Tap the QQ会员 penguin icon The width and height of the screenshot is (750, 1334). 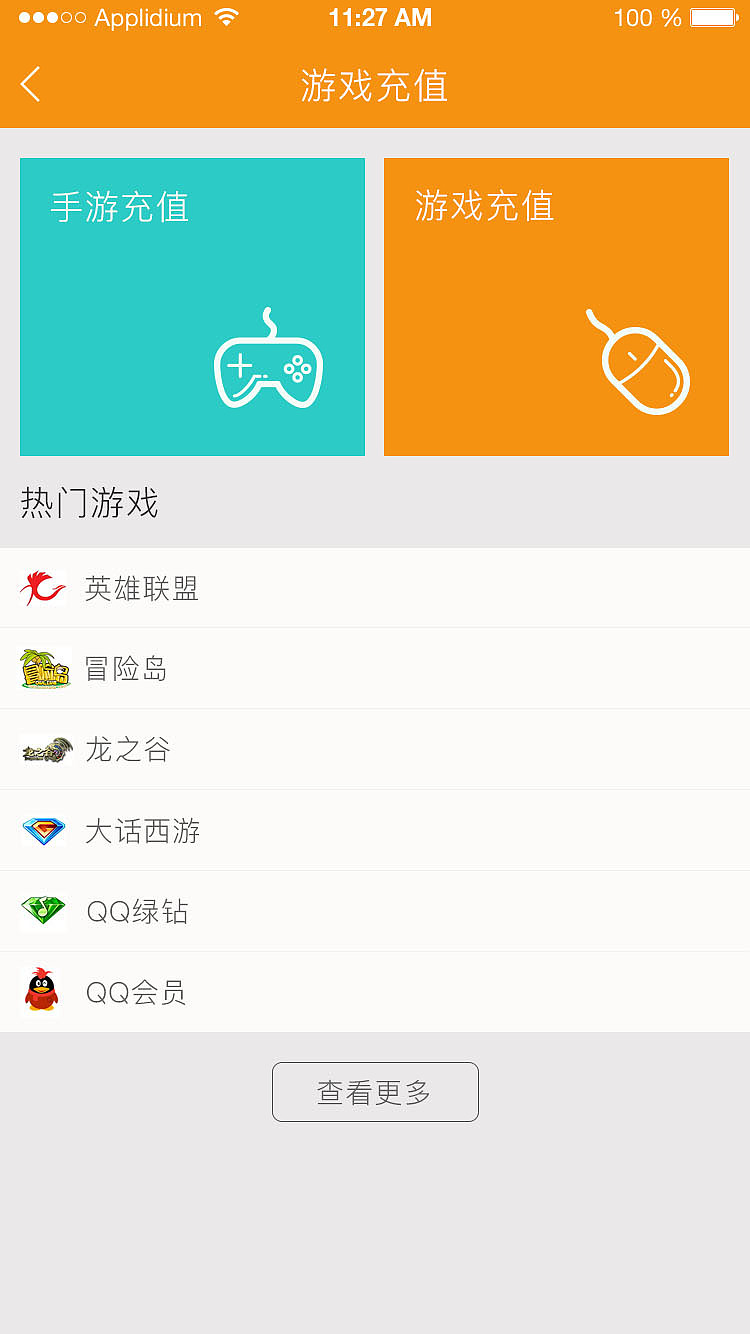pos(44,991)
